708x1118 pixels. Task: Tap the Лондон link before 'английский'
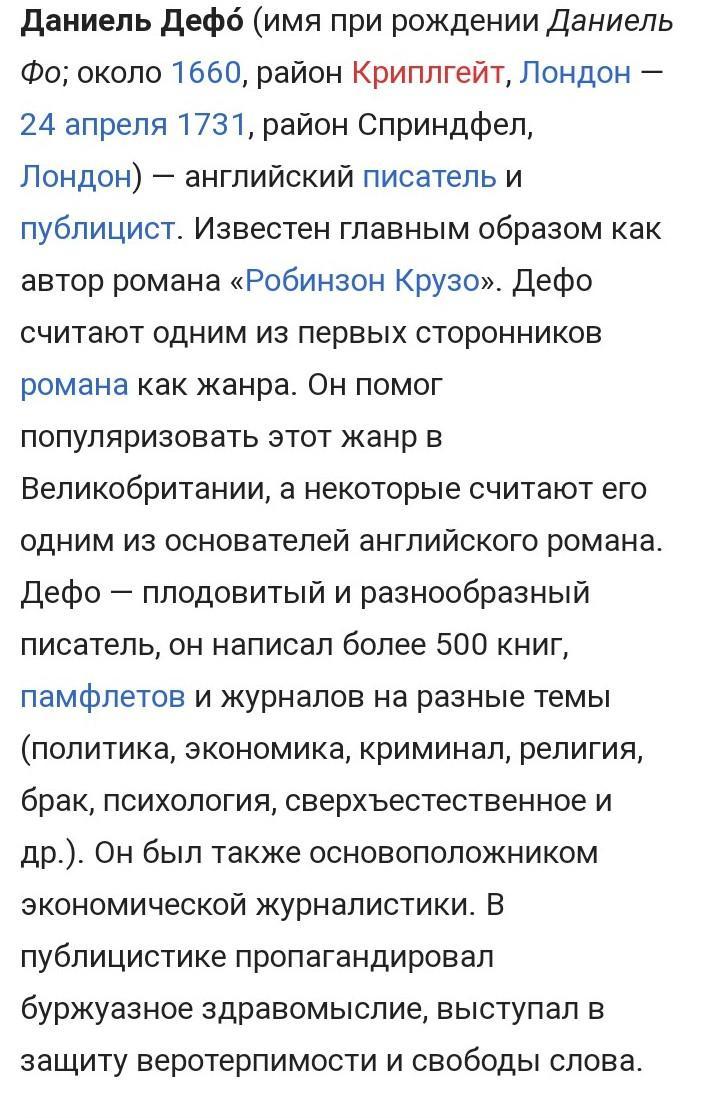tap(76, 177)
